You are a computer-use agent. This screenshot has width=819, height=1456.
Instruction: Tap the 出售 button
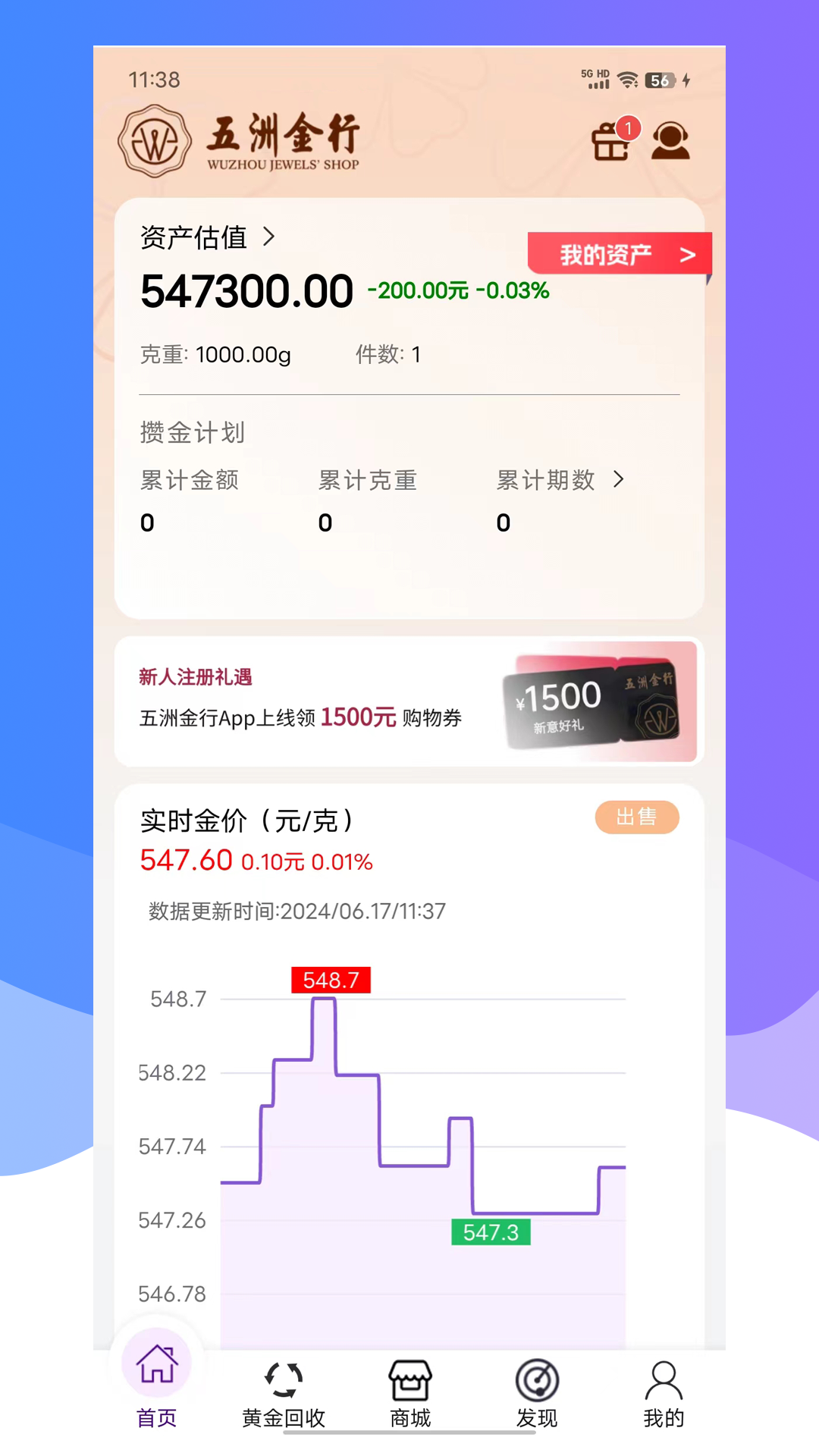pos(636,817)
